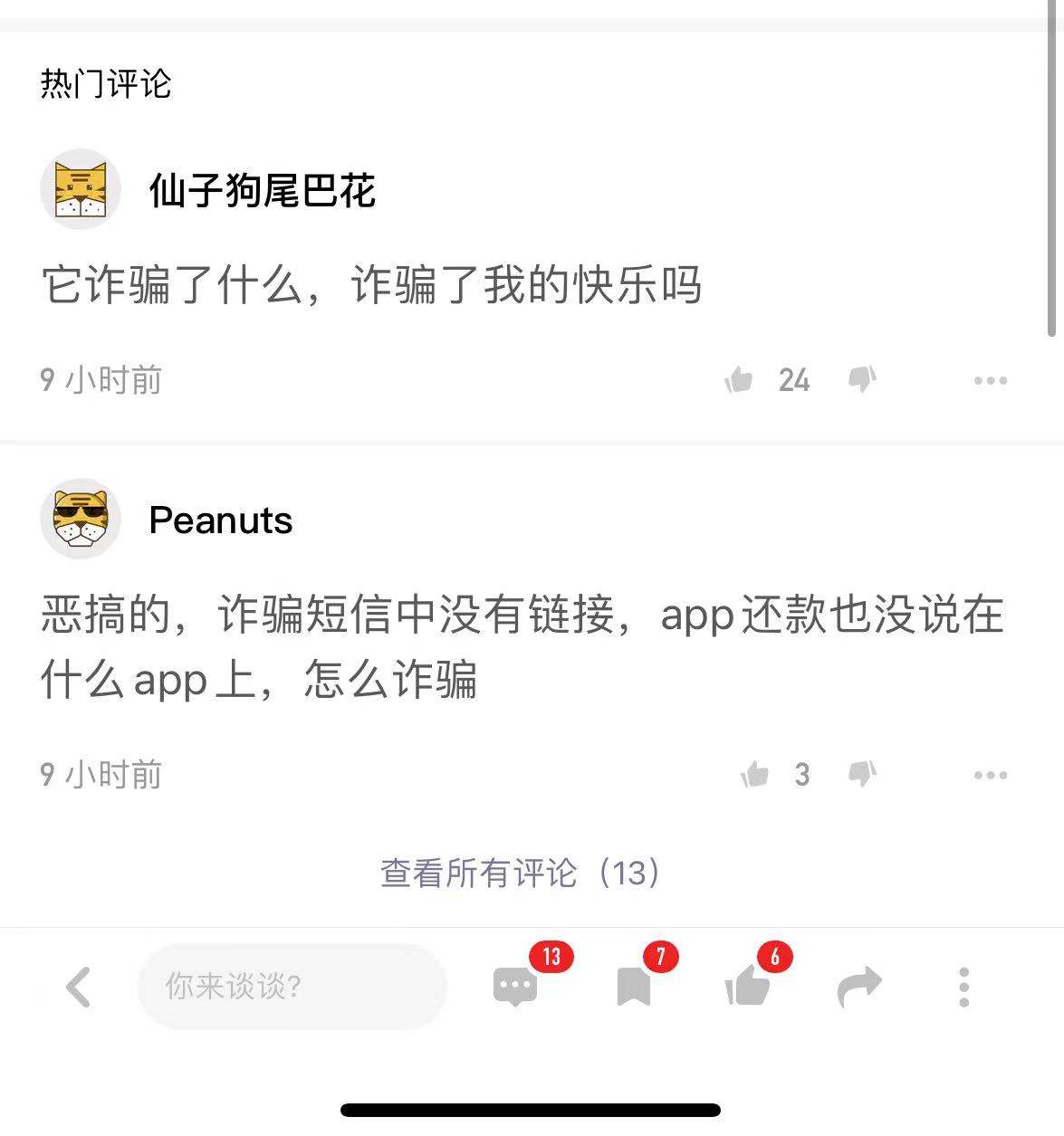The height and width of the screenshot is (1136, 1064).
Task: Open more options on Peanuts' comment
Action: (990, 775)
